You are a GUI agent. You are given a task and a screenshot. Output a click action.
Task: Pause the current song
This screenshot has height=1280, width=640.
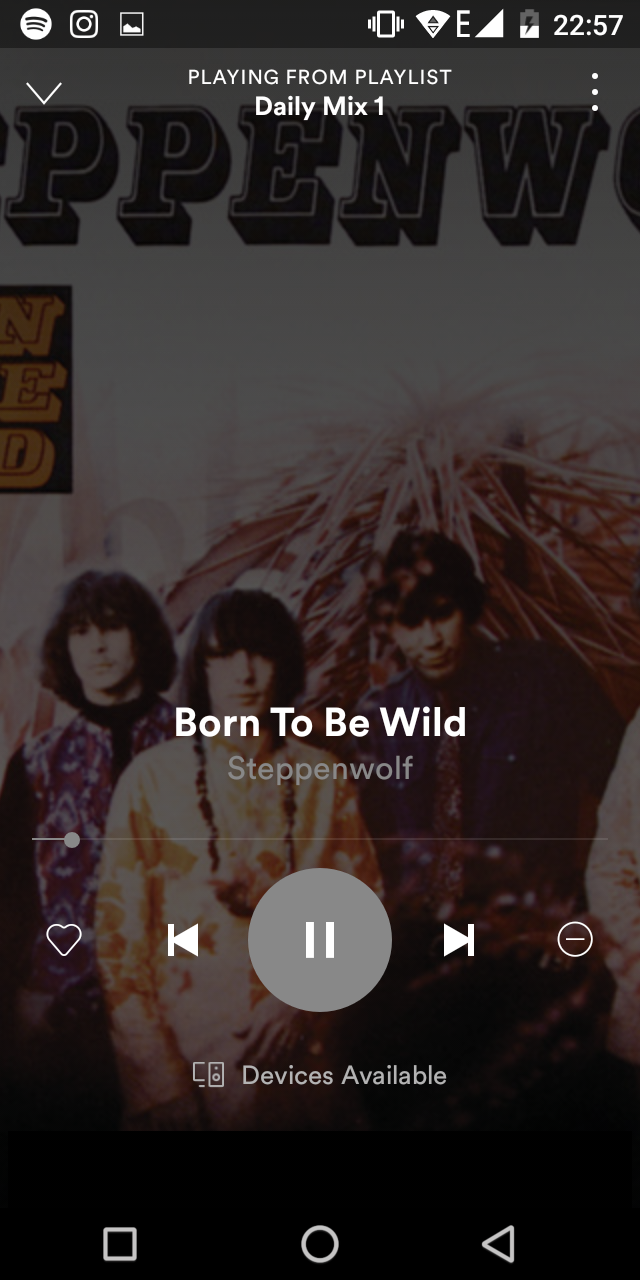point(320,940)
